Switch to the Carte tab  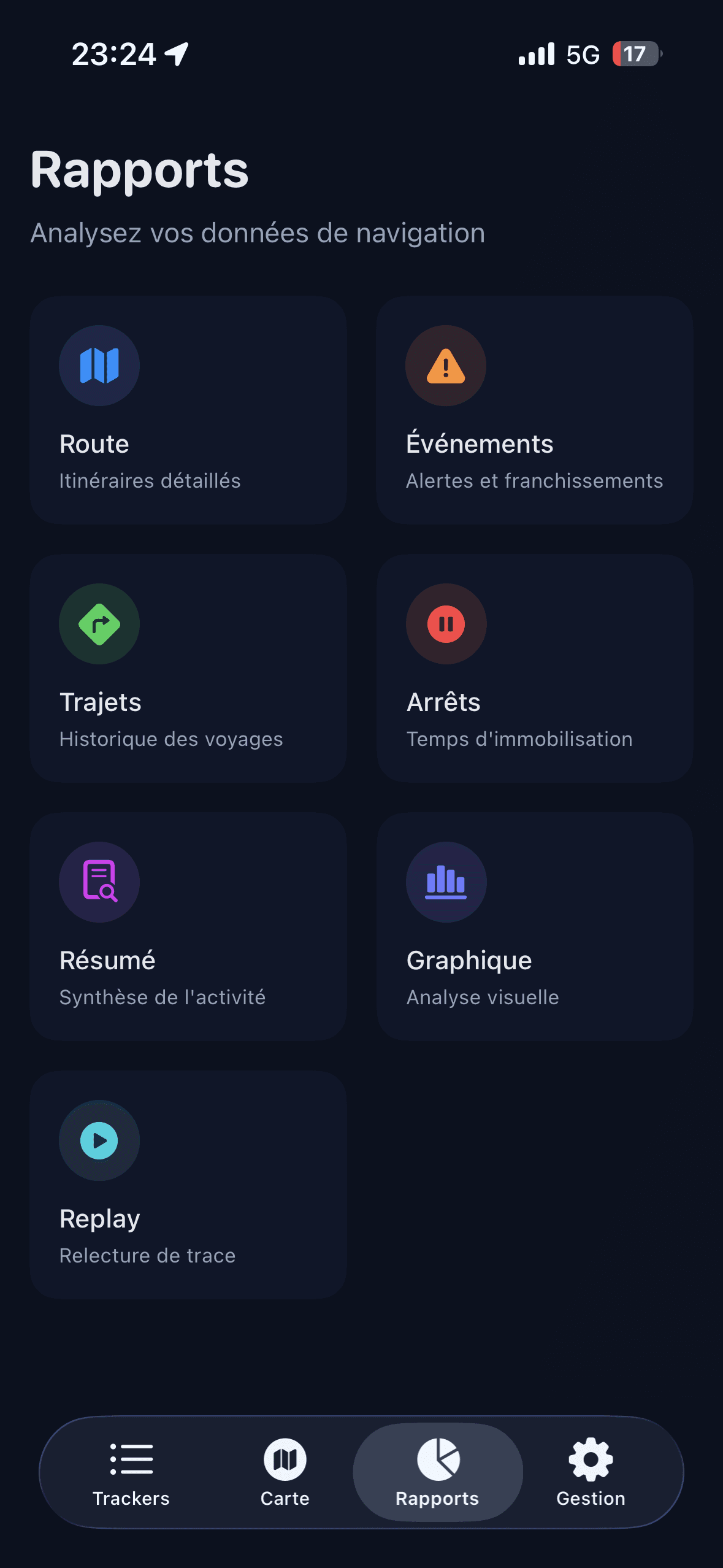coord(285,1472)
